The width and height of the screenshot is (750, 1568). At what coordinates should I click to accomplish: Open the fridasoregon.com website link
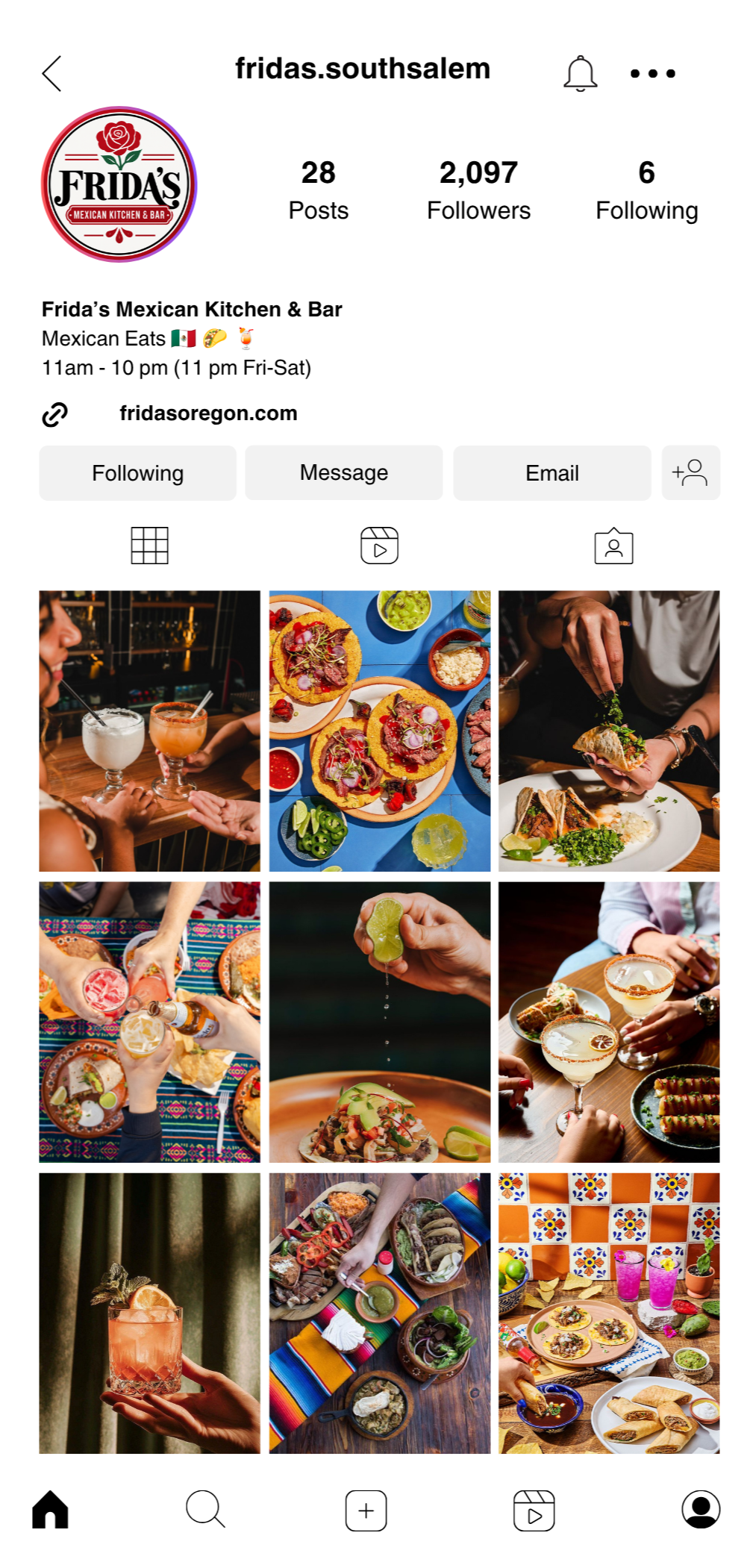pyautogui.click(x=208, y=413)
